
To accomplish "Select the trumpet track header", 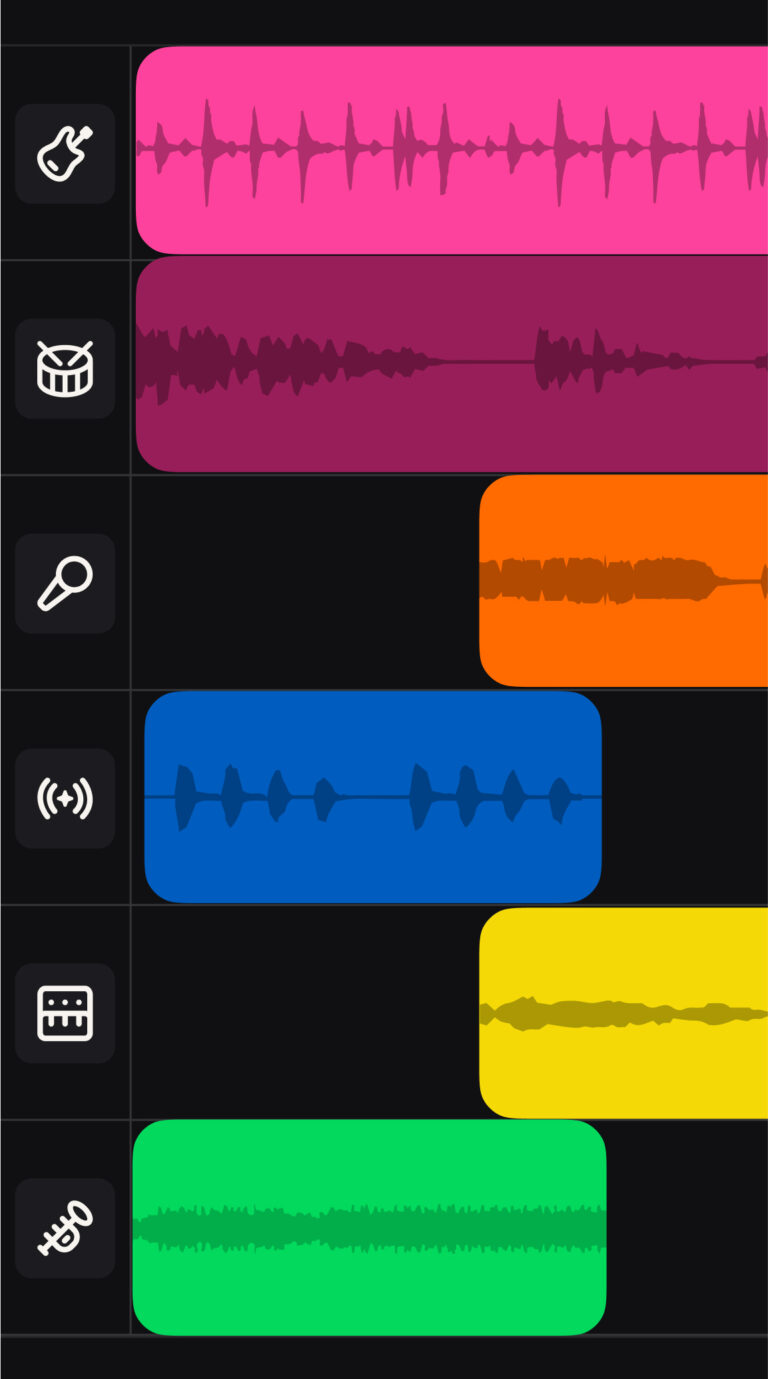I will (65, 1228).
